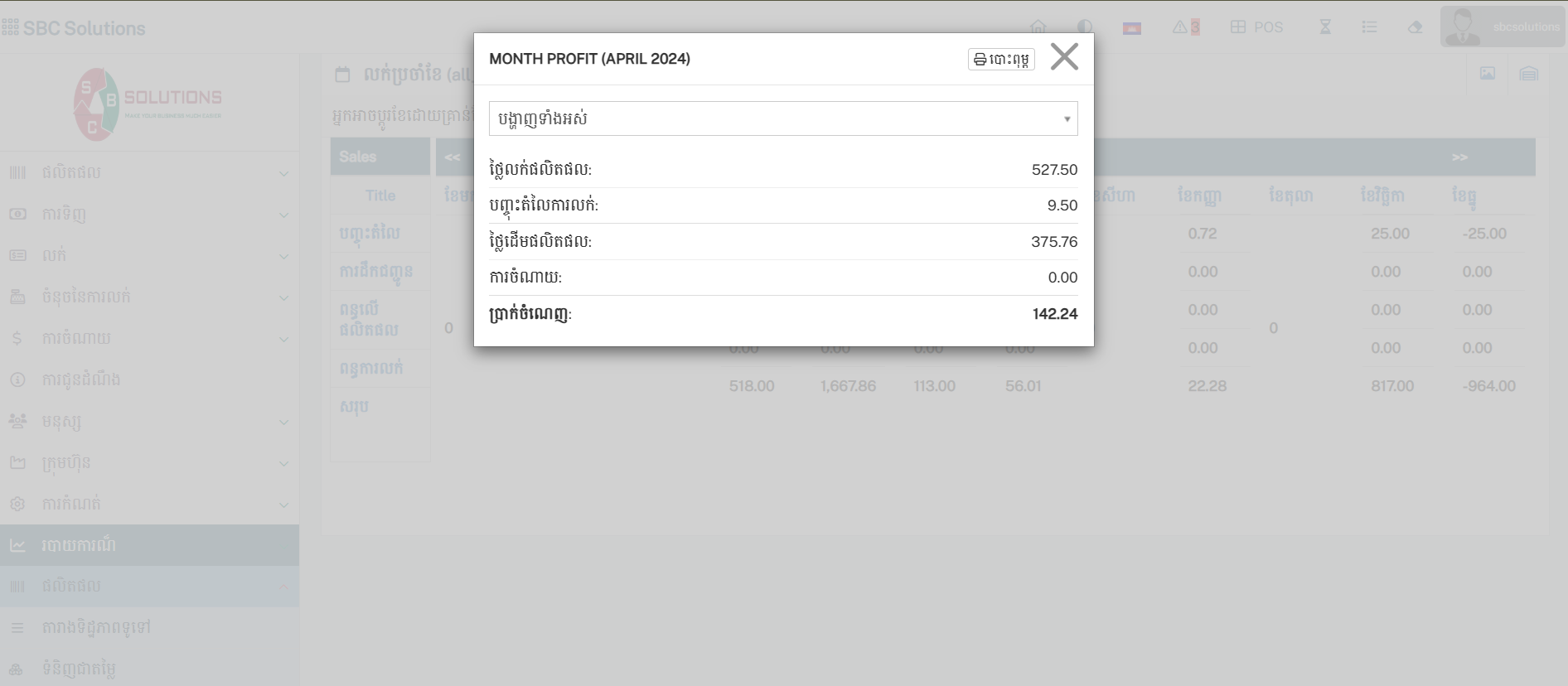The image size is (1568, 686).
Task: Expand the ការចំណាយ sidebar menu
Action: click(x=149, y=338)
